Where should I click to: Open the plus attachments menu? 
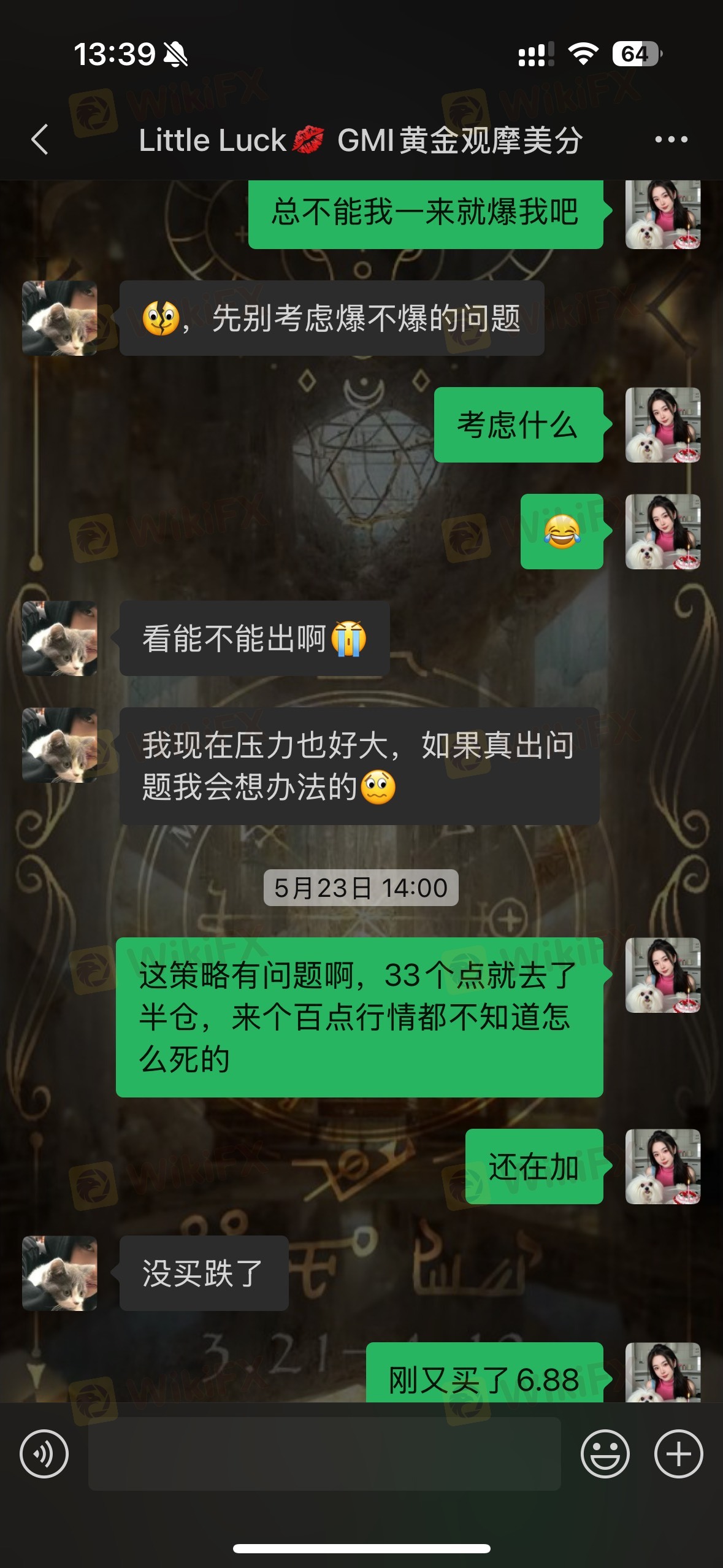pyautogui.click(x=678, y=1454)
